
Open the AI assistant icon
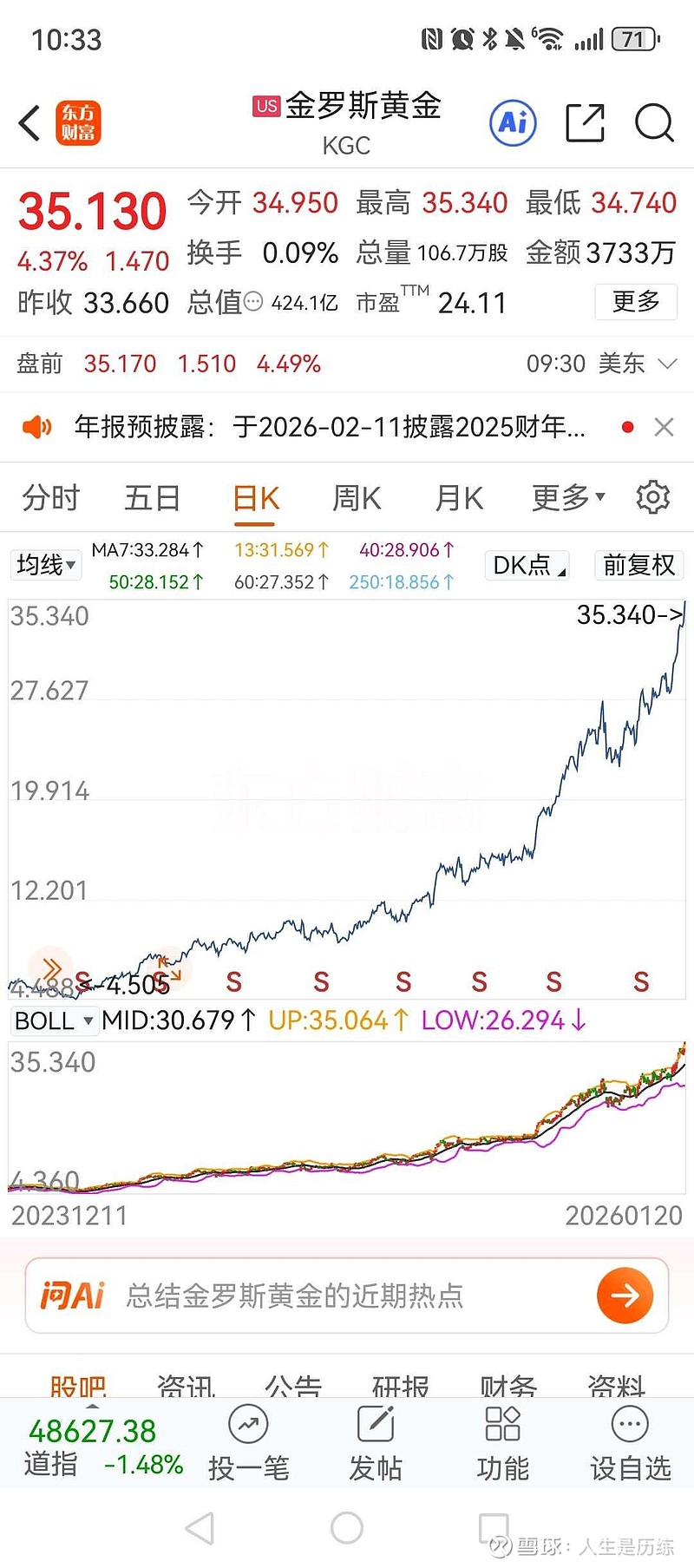[x=513, y=122]
